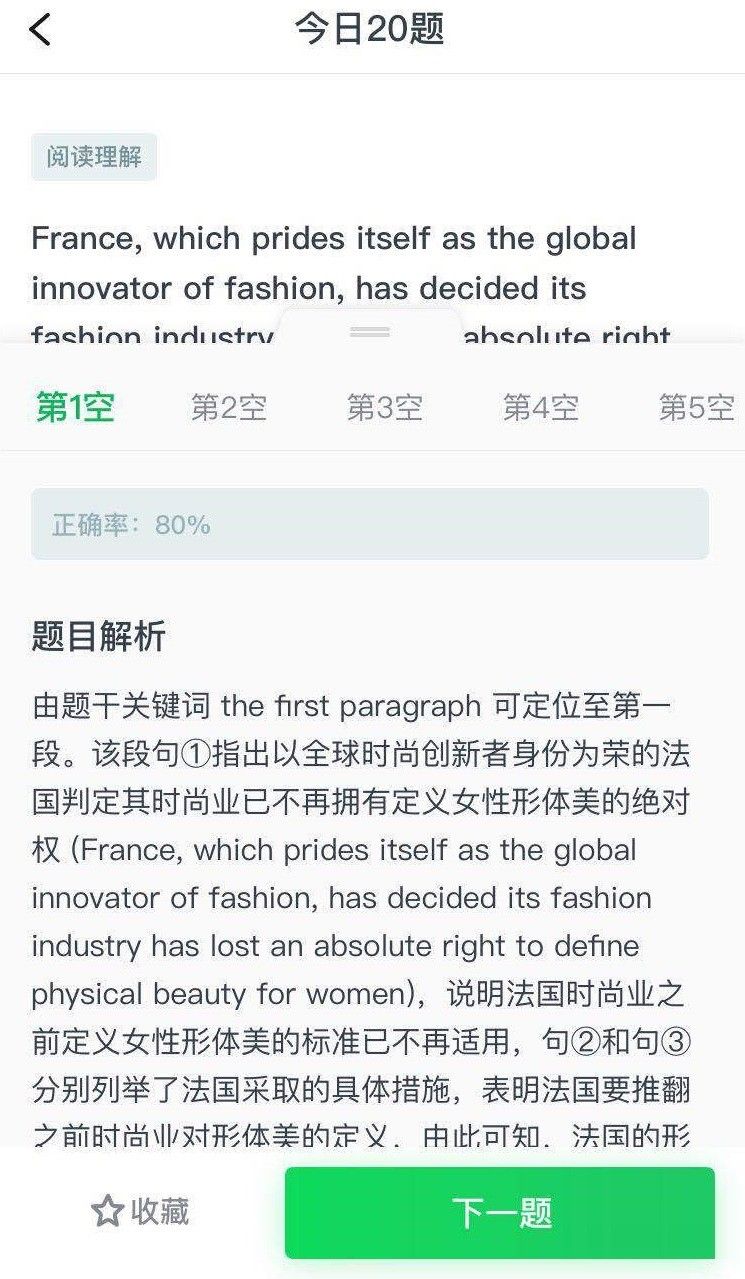Tap the France sentence in the passage
Viewport: 745px width, 1279px height.
pyautogui.click(x=333, y=238)
